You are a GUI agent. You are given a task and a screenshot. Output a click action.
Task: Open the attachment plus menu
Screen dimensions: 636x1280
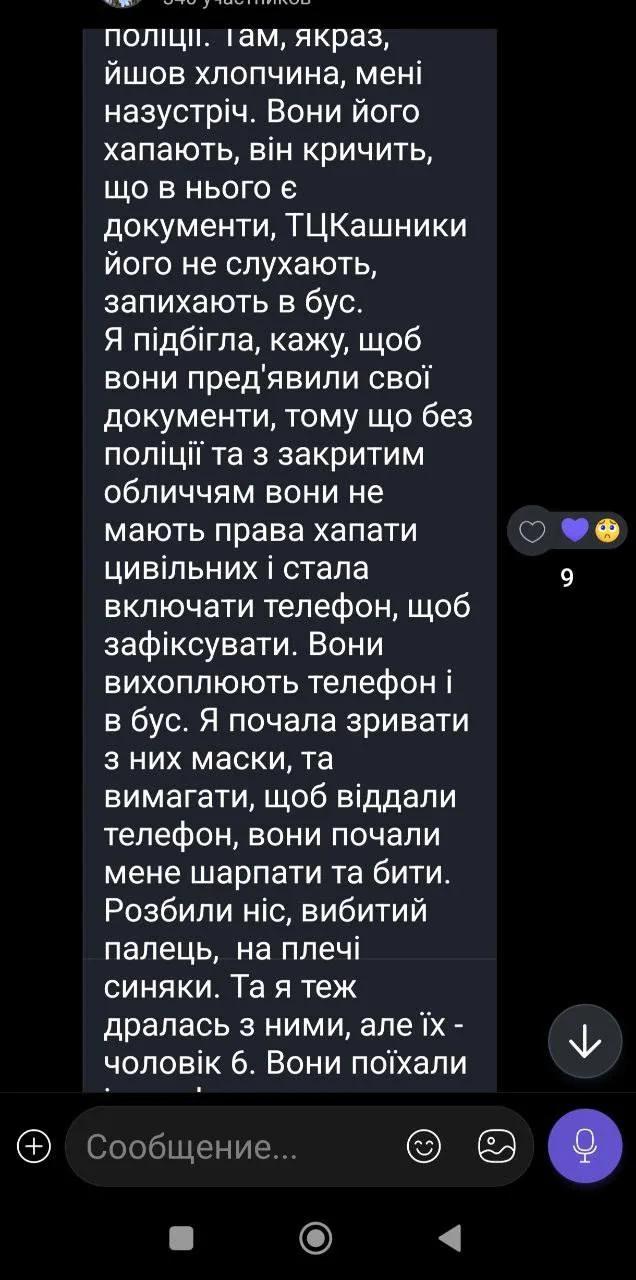tap(34, 1146)
